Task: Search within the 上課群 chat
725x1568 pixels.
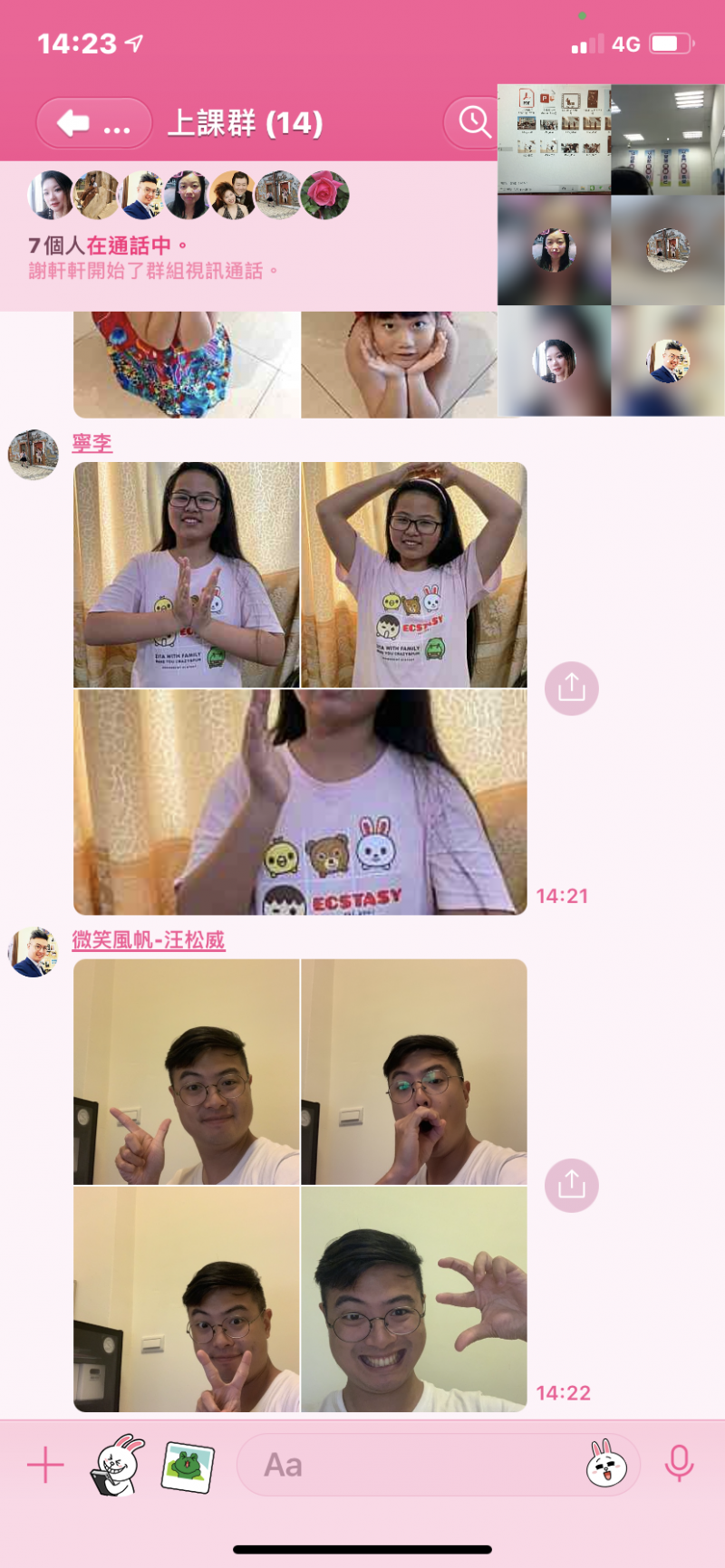Action: pyautogui.click(x=474, y=121)
